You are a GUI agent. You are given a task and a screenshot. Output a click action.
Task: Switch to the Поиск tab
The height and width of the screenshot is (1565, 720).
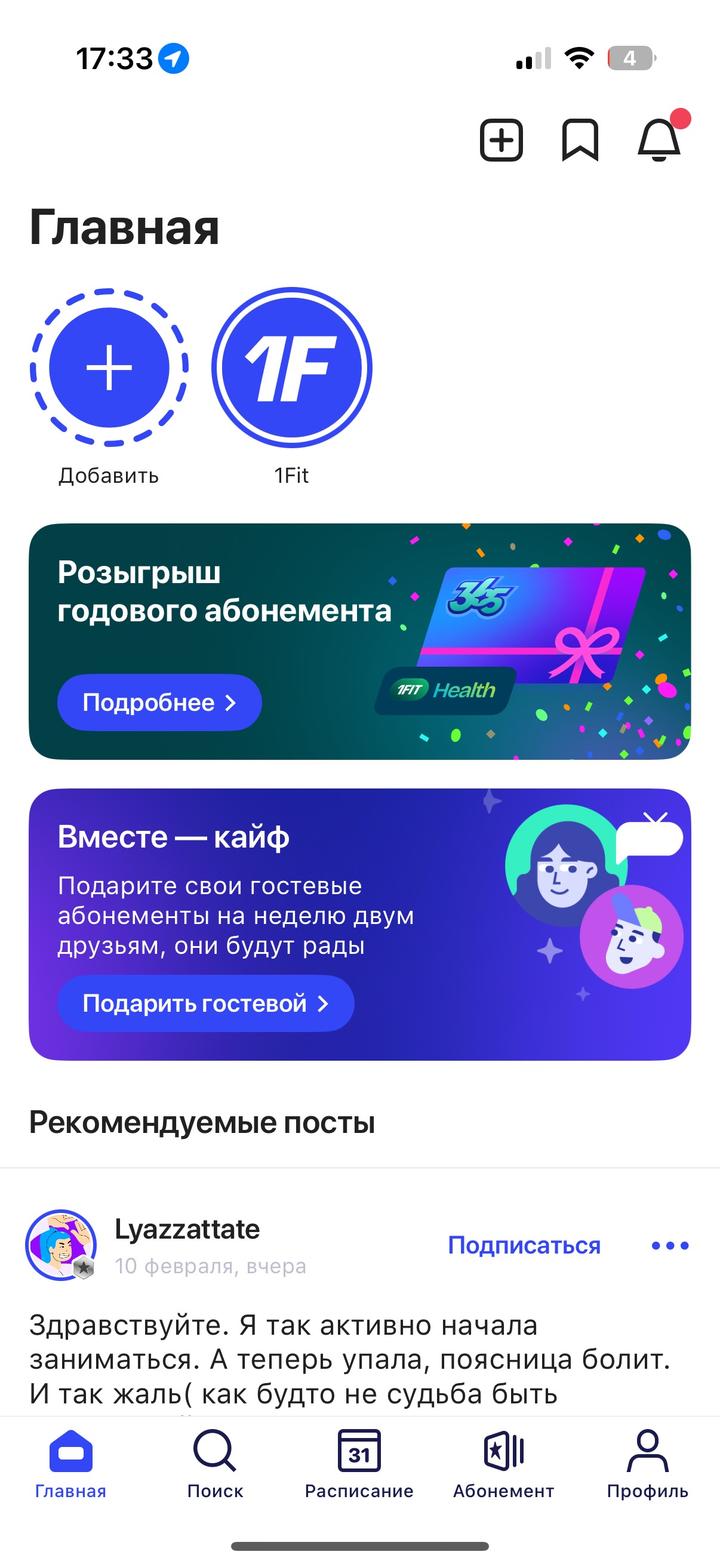click(215, 1464)
